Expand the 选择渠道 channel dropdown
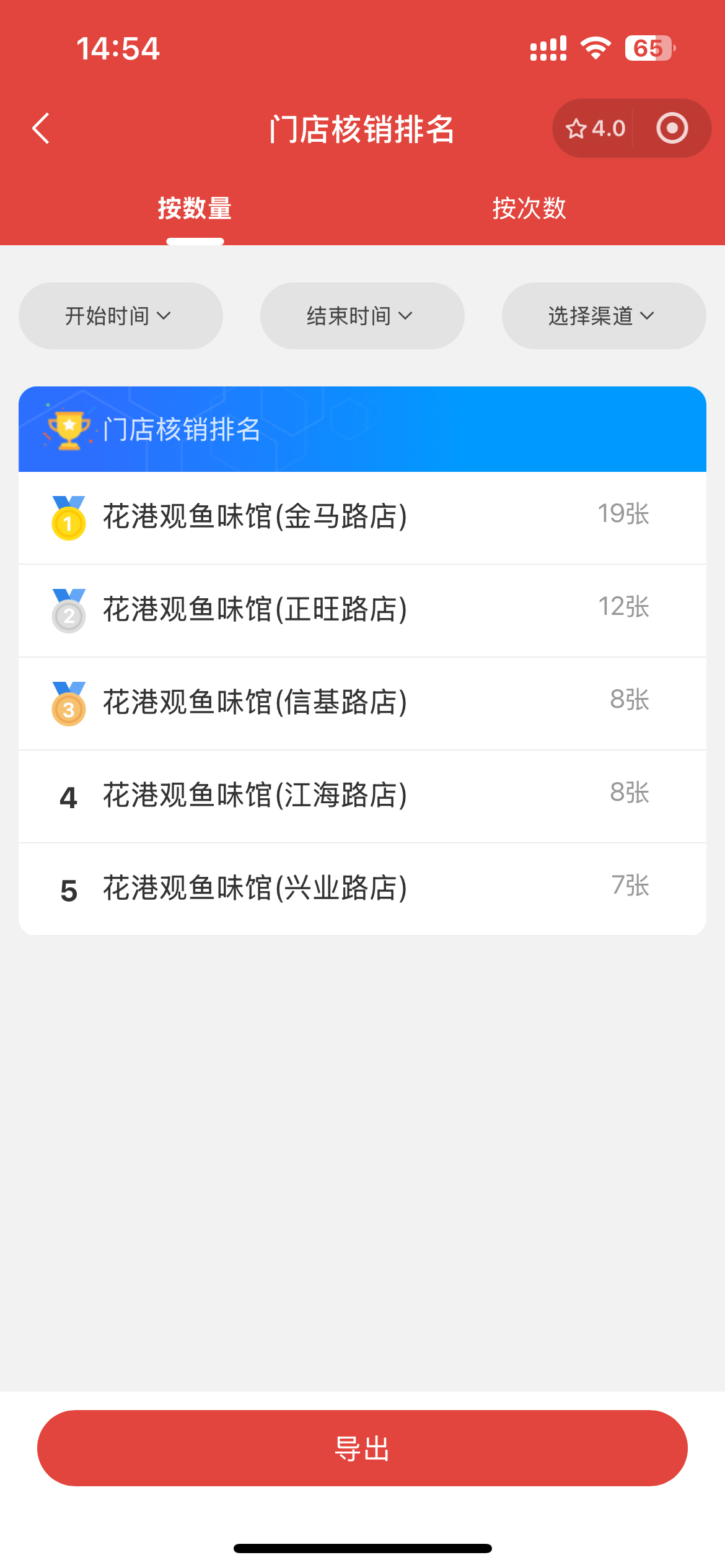725x1568 pixels. 604,316
